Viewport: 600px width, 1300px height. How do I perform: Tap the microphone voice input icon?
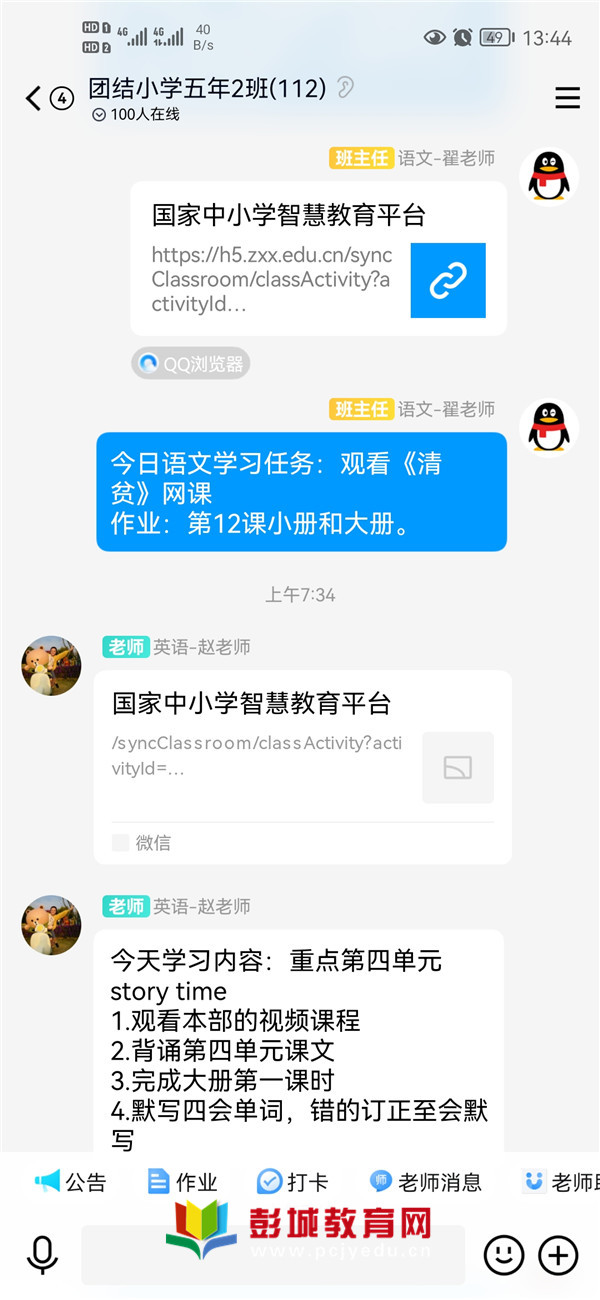(42, 1254)
